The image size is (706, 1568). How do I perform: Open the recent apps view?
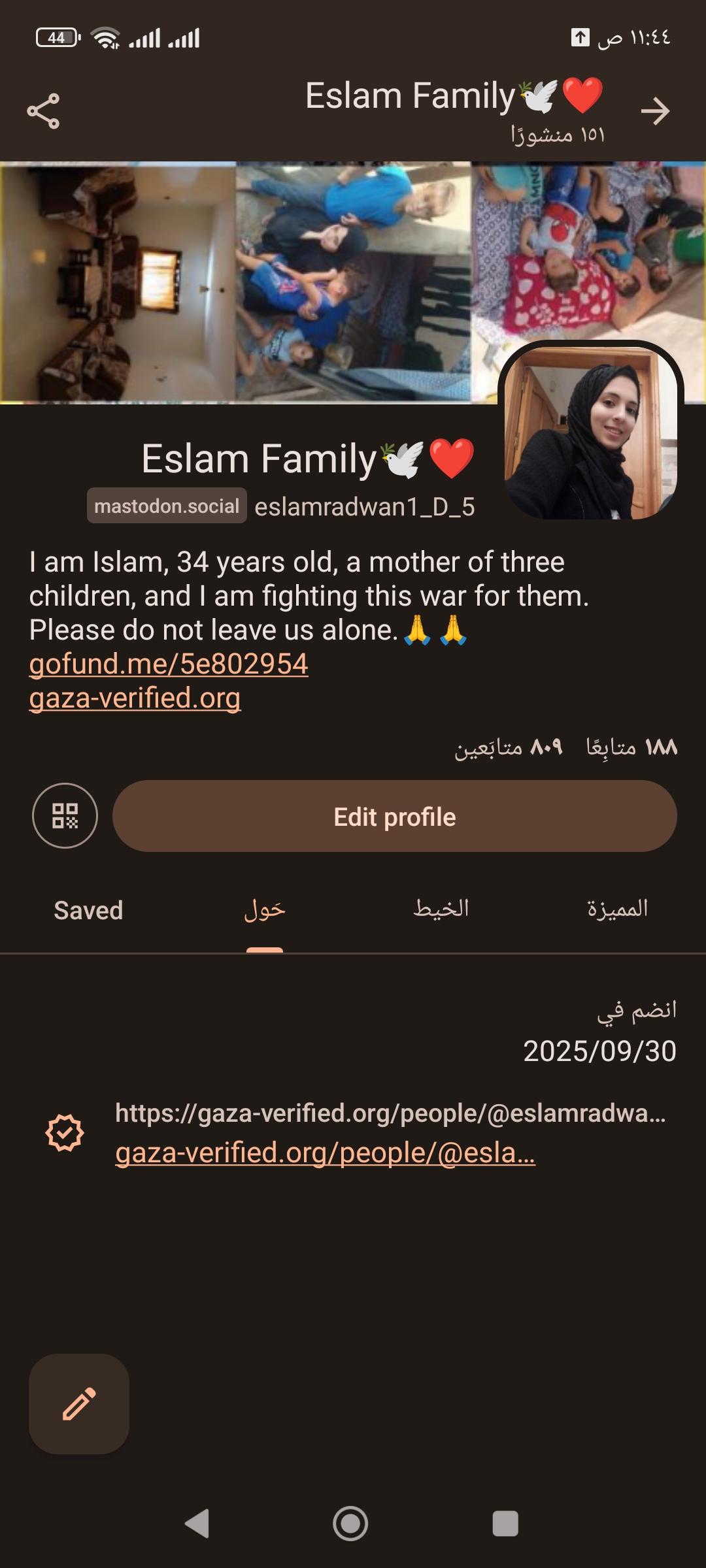pyautogui.click(x=505, y=1524)
